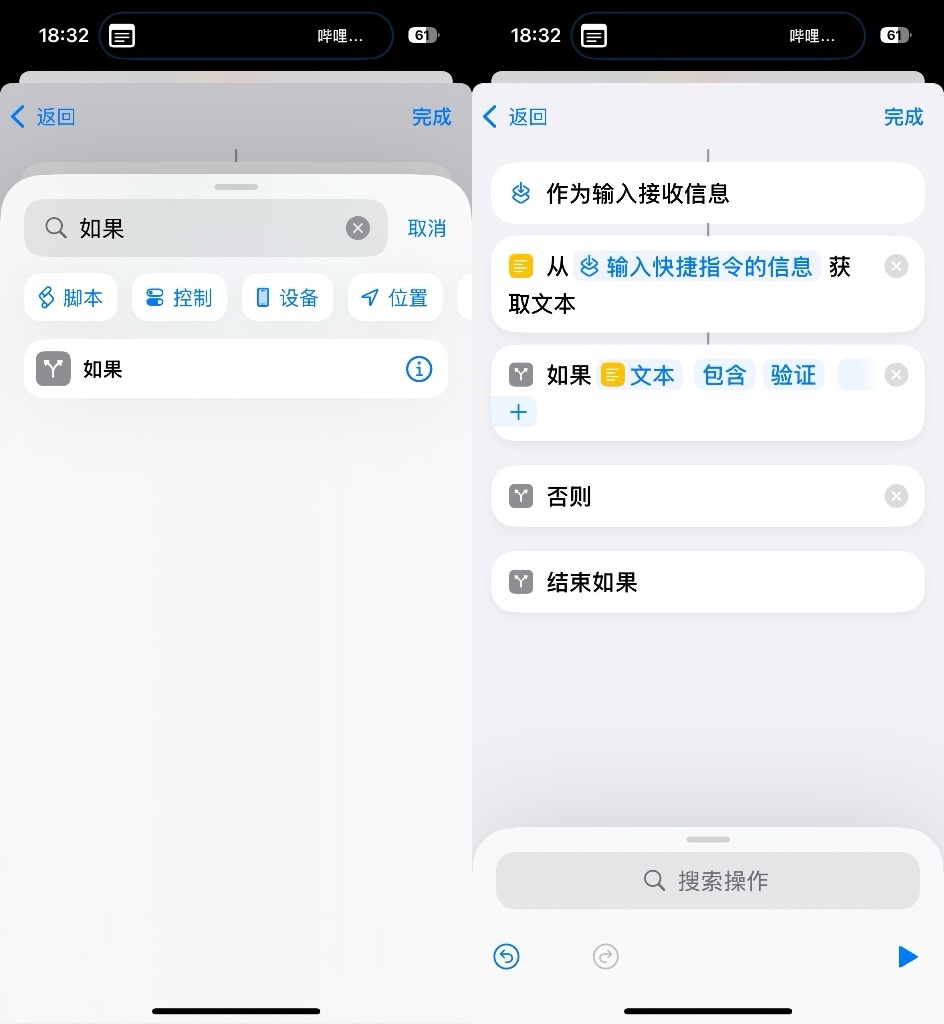Viewport: 944px width, 1024px height.
Task: Choose the 位置 category chip
Action: [395, 297]
